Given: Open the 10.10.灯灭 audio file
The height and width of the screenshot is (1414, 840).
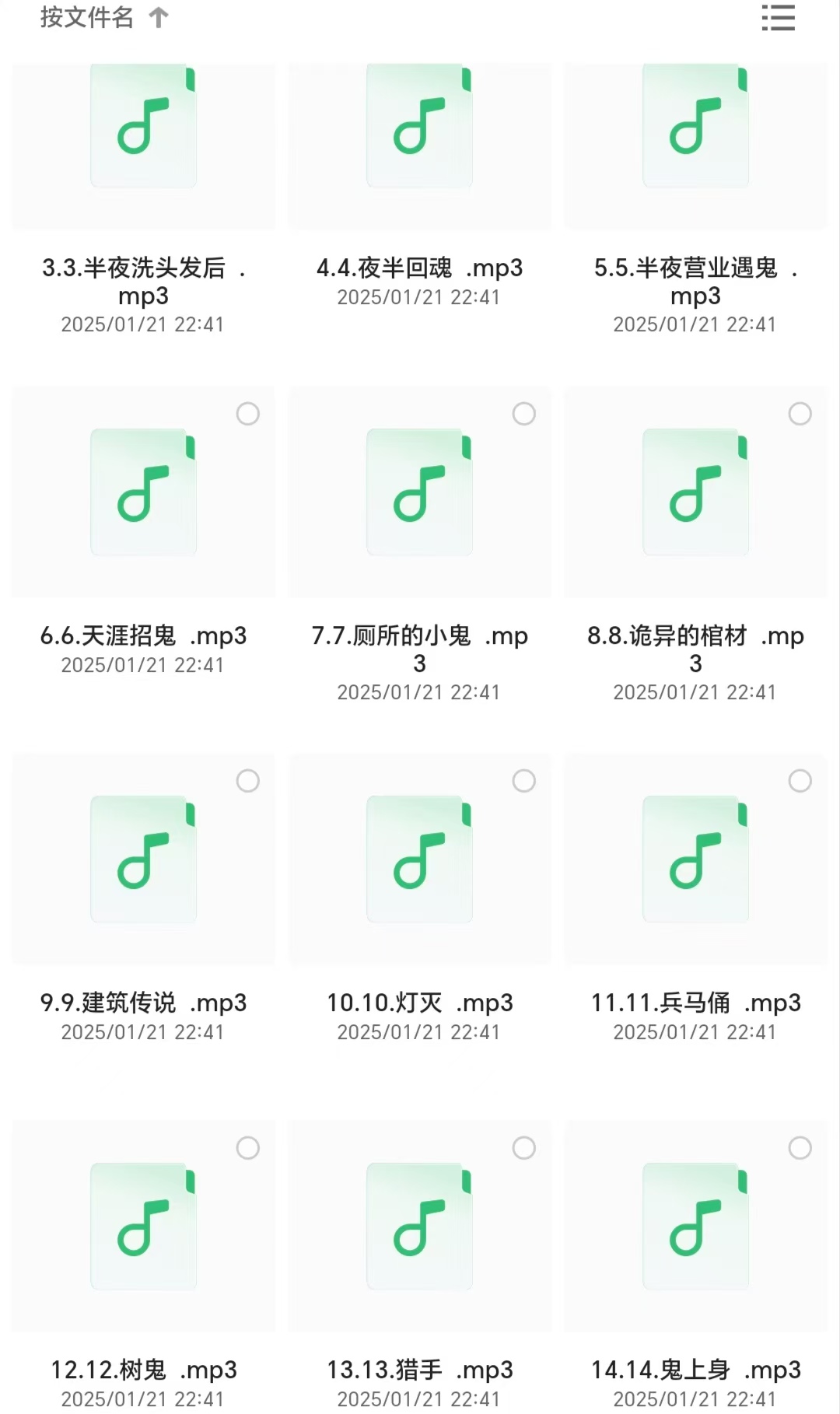Looking at the screenshot, I should 419,859.
